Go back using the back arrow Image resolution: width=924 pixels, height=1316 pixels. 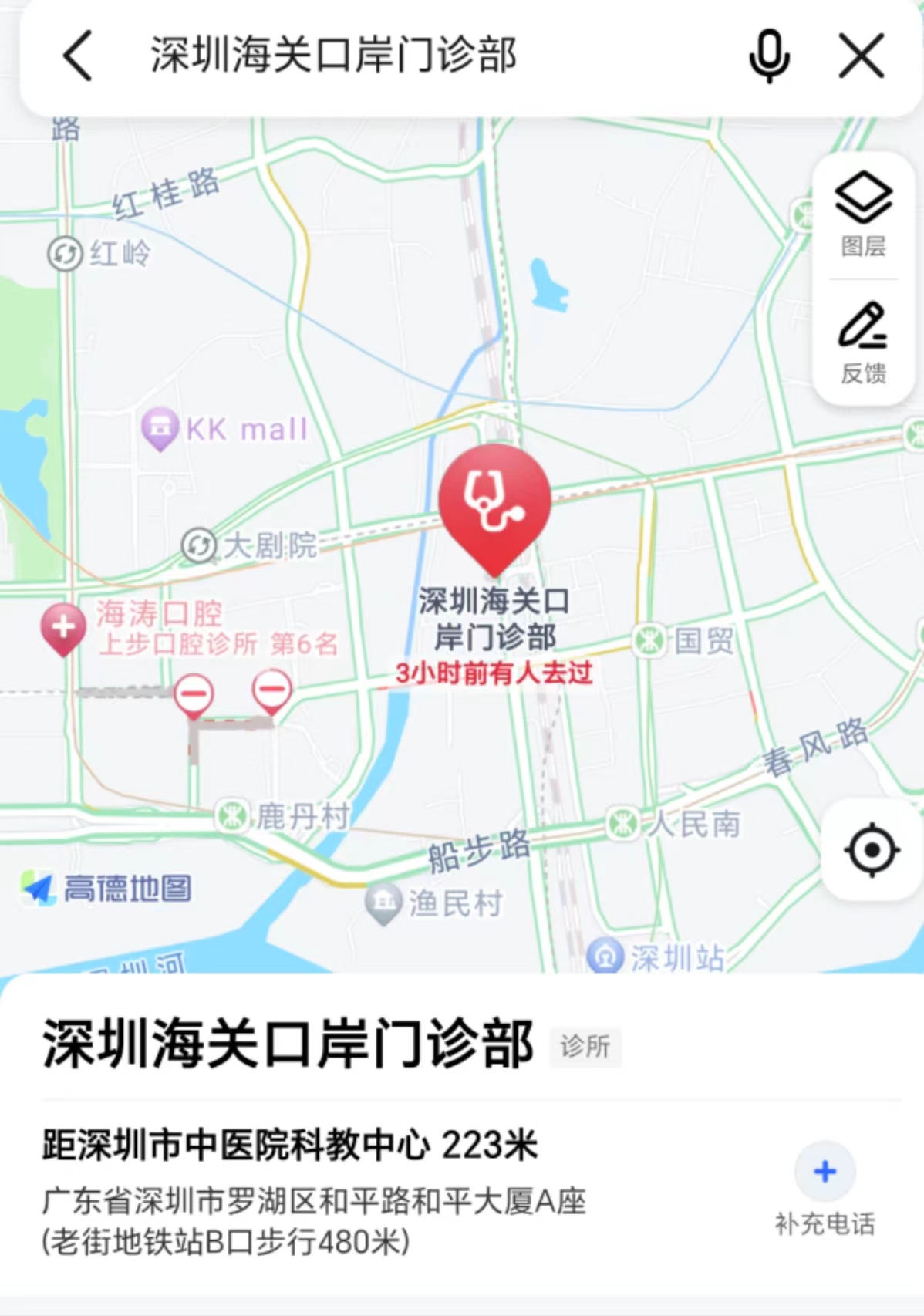point(78,56)
